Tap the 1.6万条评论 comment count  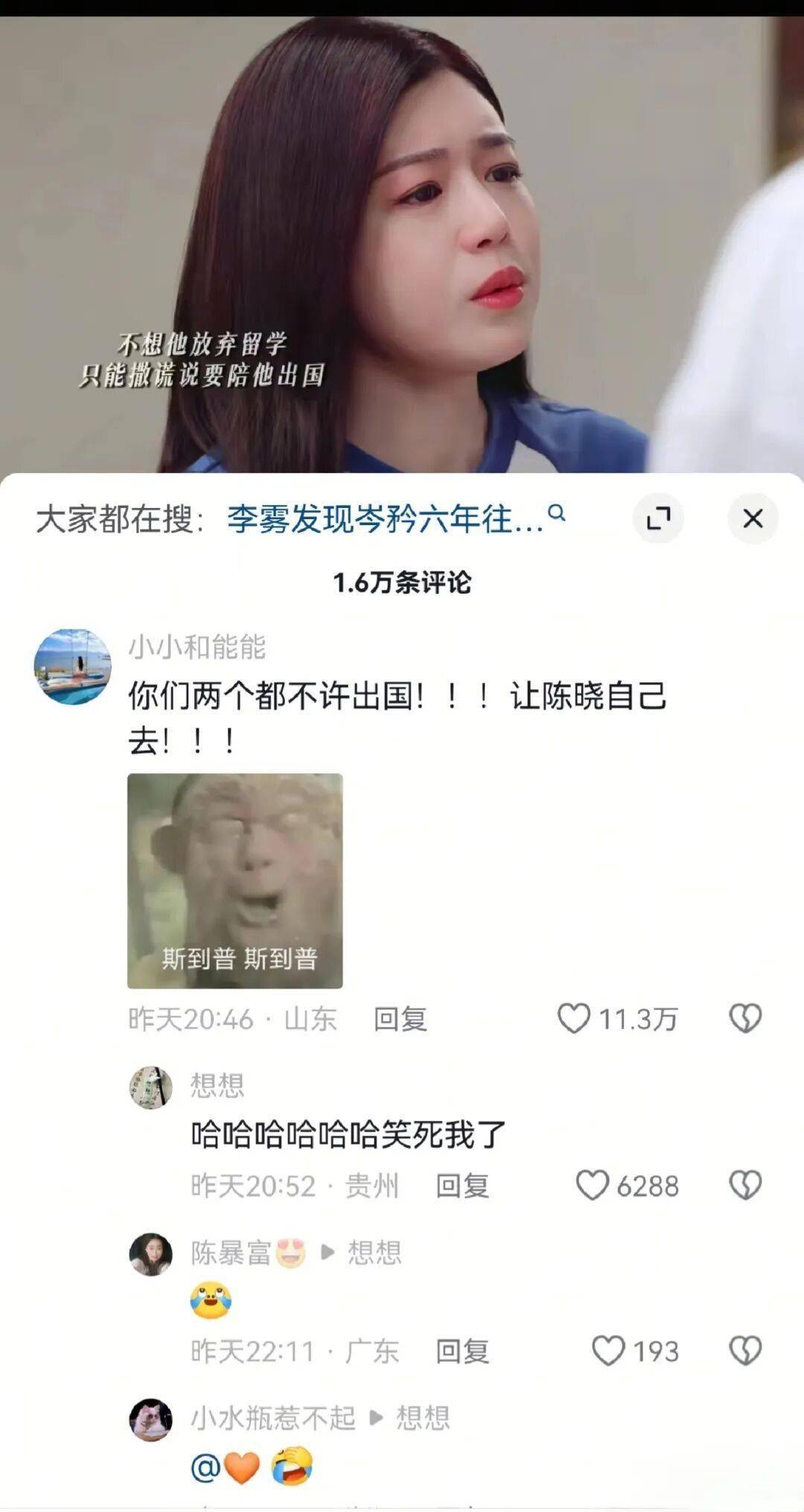point(402,583)
